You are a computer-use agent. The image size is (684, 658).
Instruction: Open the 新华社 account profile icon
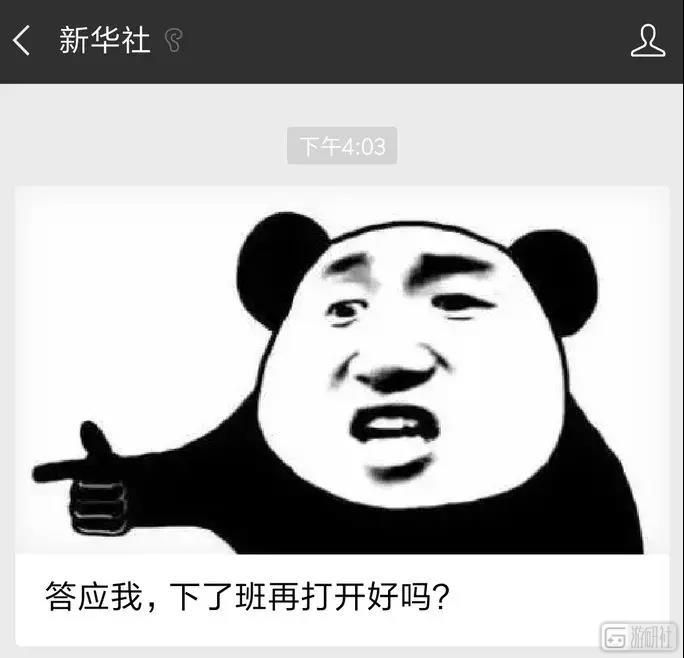tap(647, 41)
